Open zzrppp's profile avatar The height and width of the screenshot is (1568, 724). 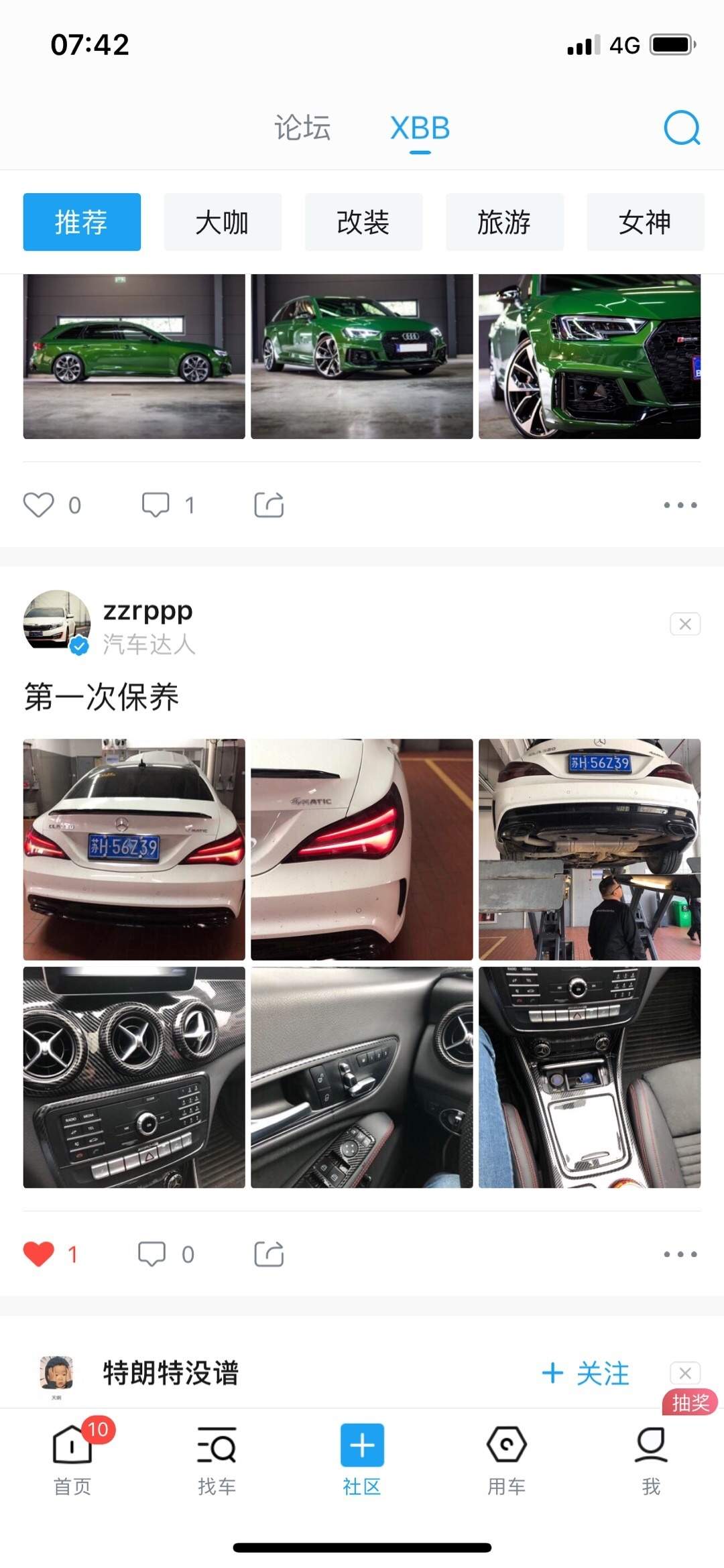(56, 621)
